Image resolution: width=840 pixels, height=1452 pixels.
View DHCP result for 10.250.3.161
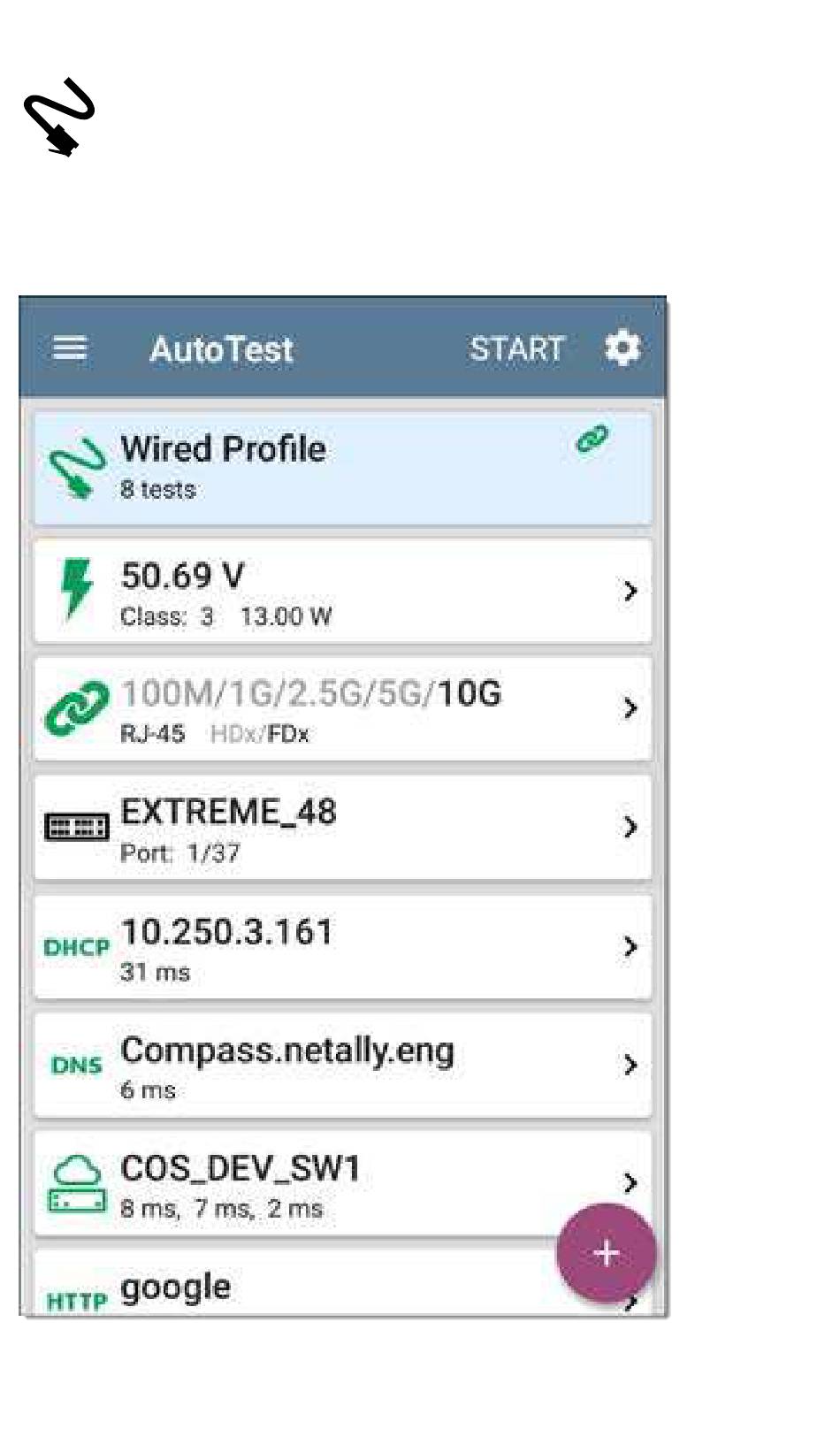click(342, 947)
